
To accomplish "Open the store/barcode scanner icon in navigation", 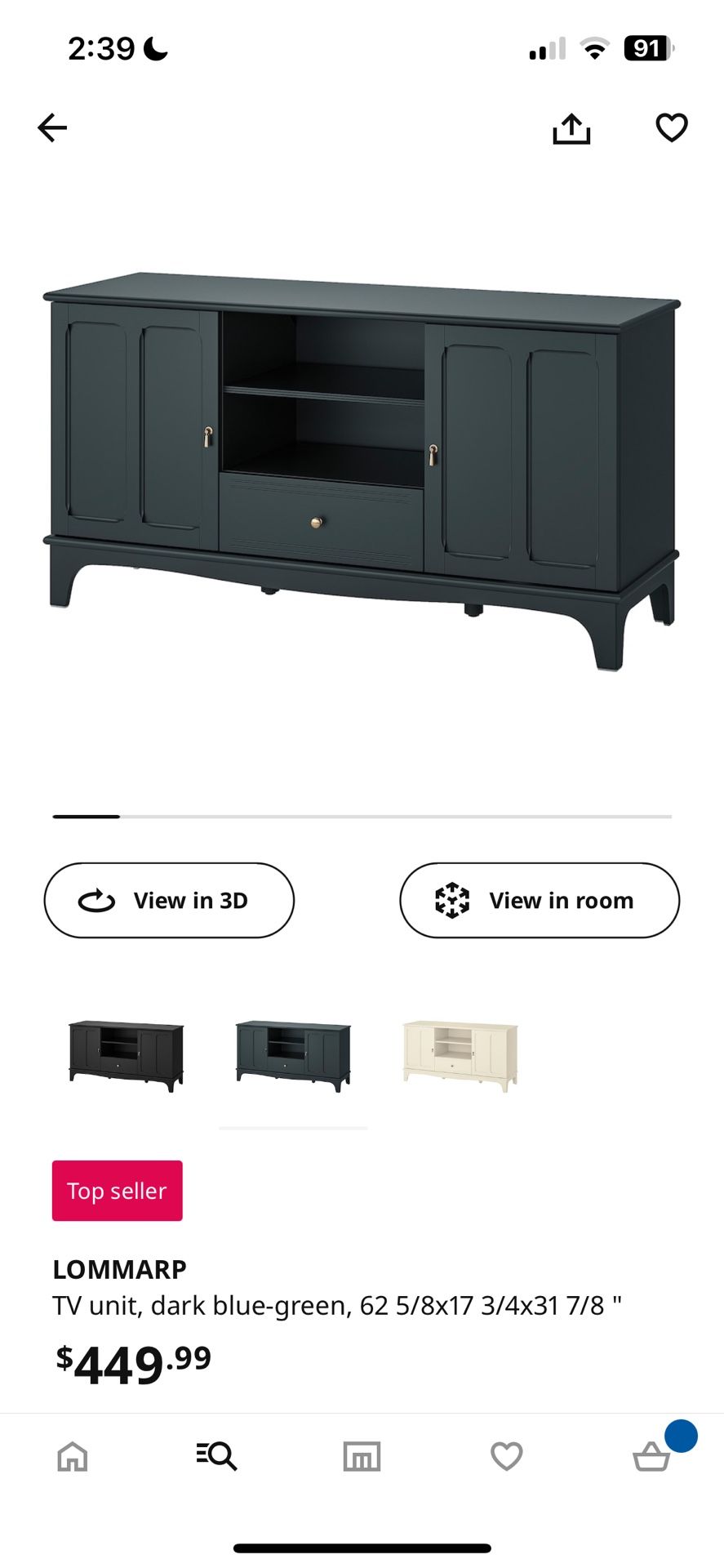I will coord(362,1458).
